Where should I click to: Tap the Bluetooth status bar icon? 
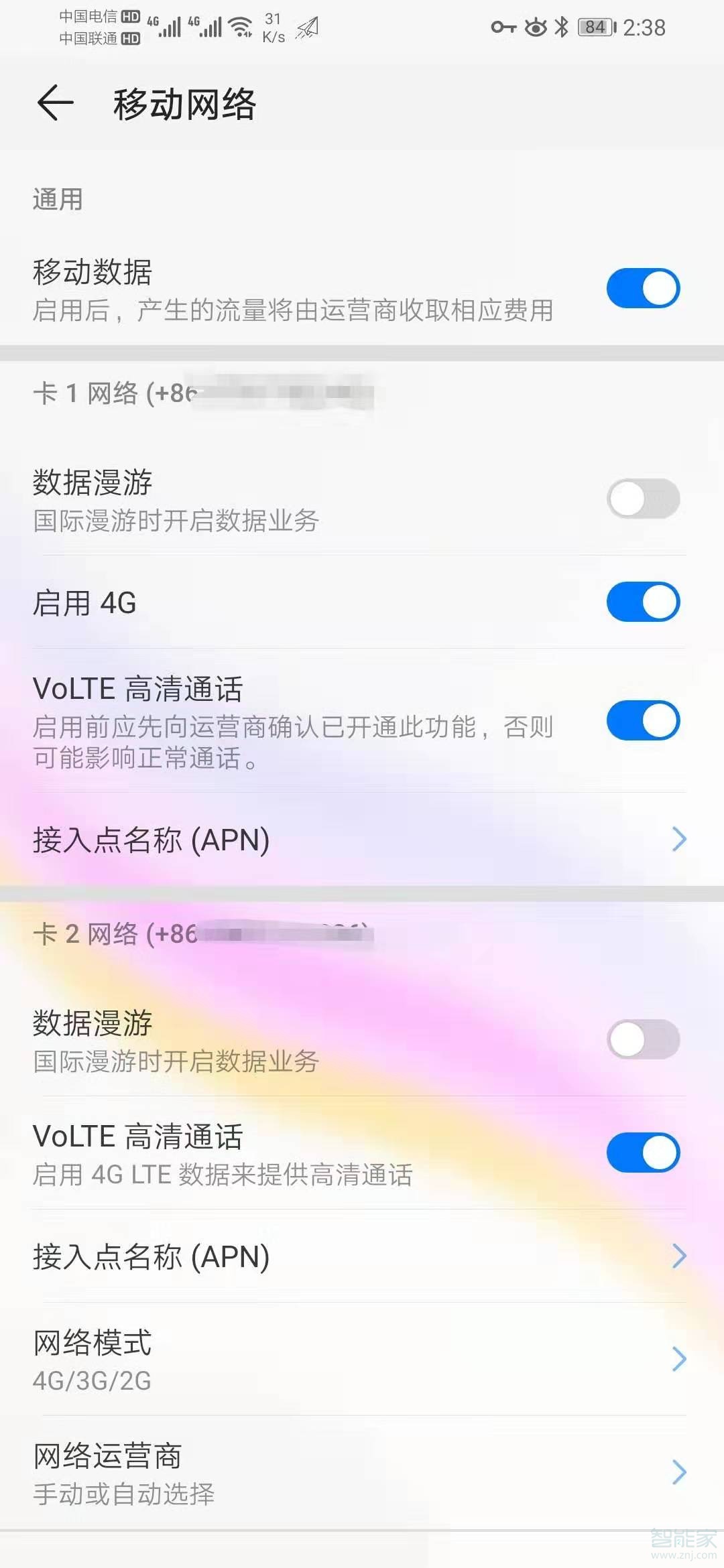pos(560,27)
